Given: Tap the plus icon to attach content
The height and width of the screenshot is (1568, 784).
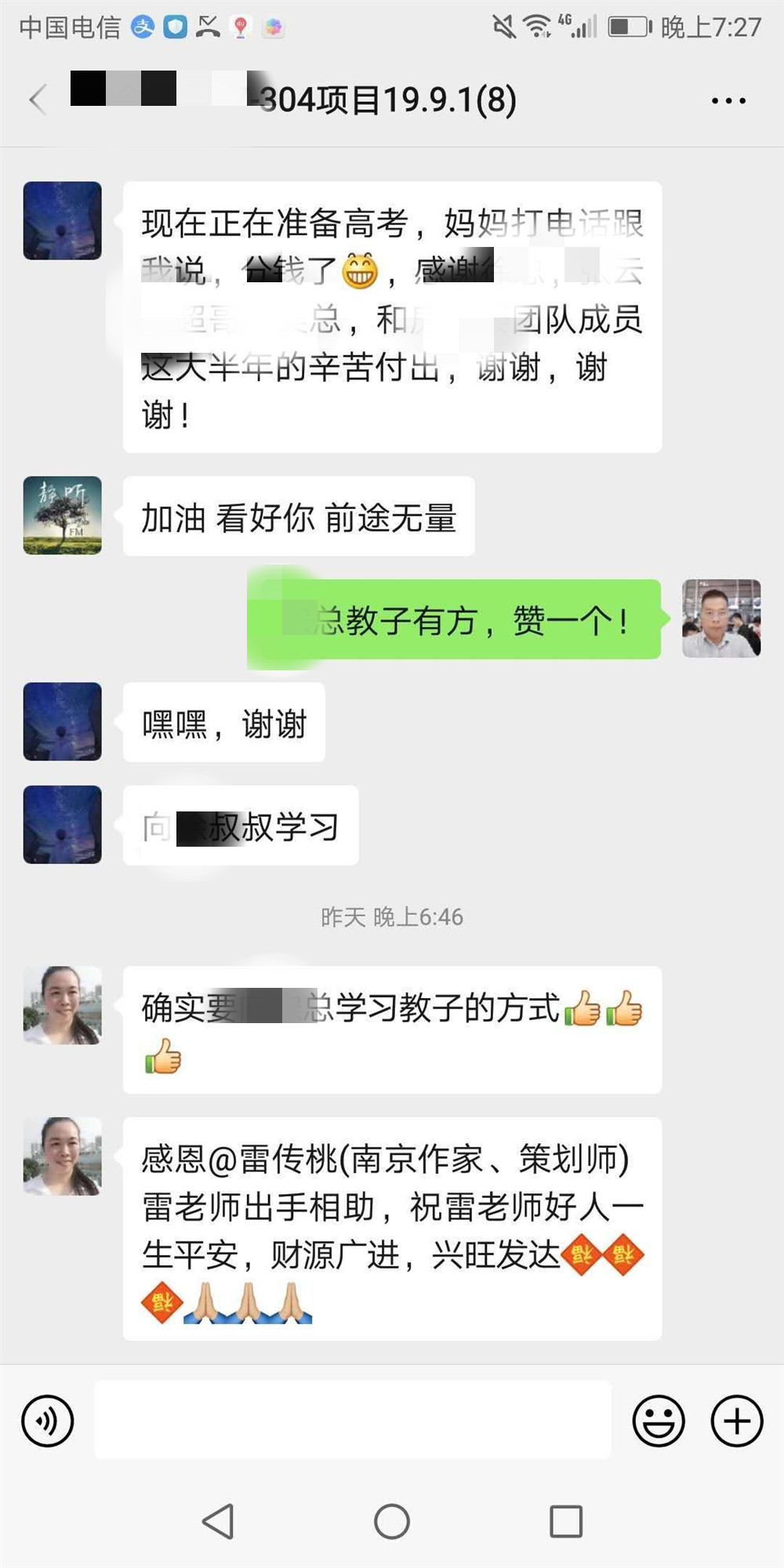Looking at the screenshot, I should click(x=735, y=1421).
